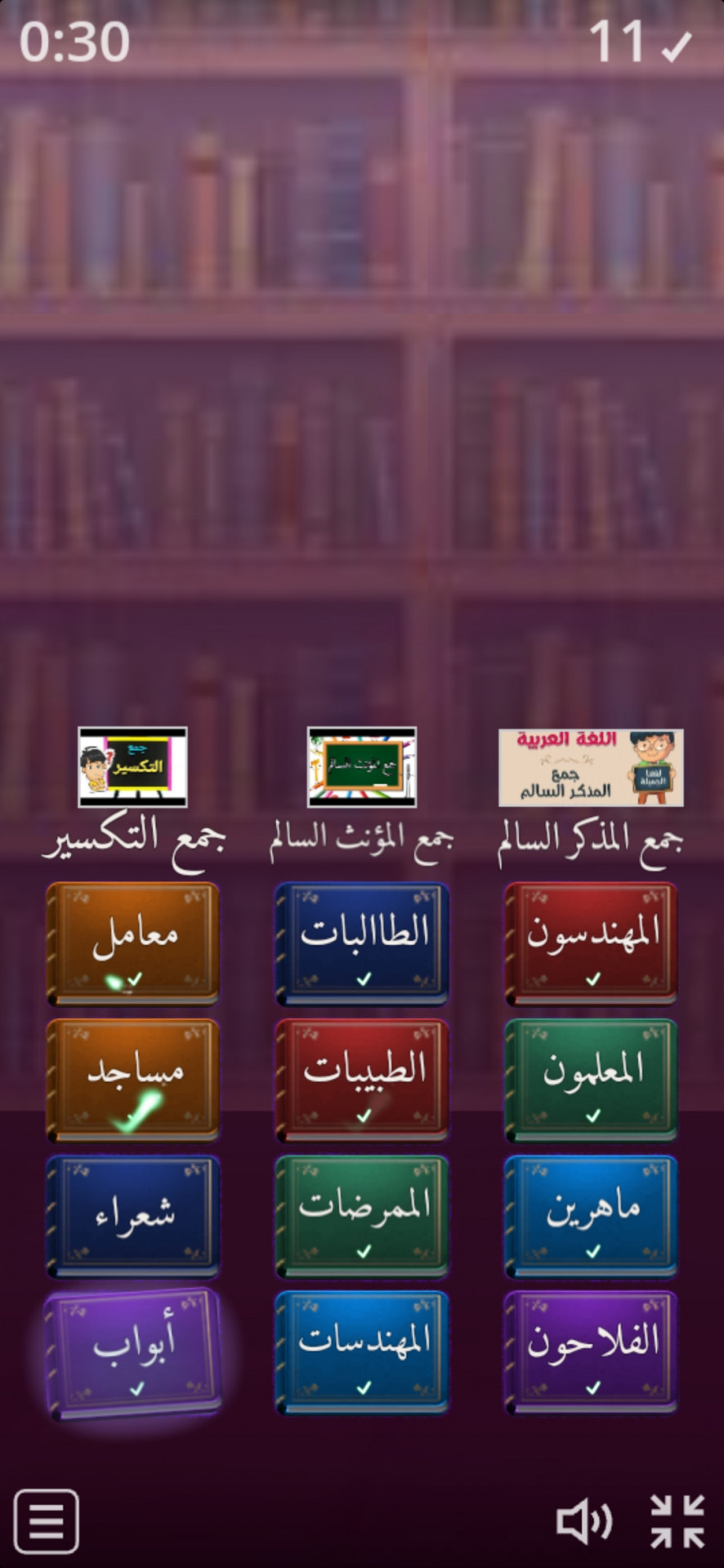The height and width of the screenshot is (1568, 724).
Task: Mute the game sound
Action: click(x=583, y=1521)
